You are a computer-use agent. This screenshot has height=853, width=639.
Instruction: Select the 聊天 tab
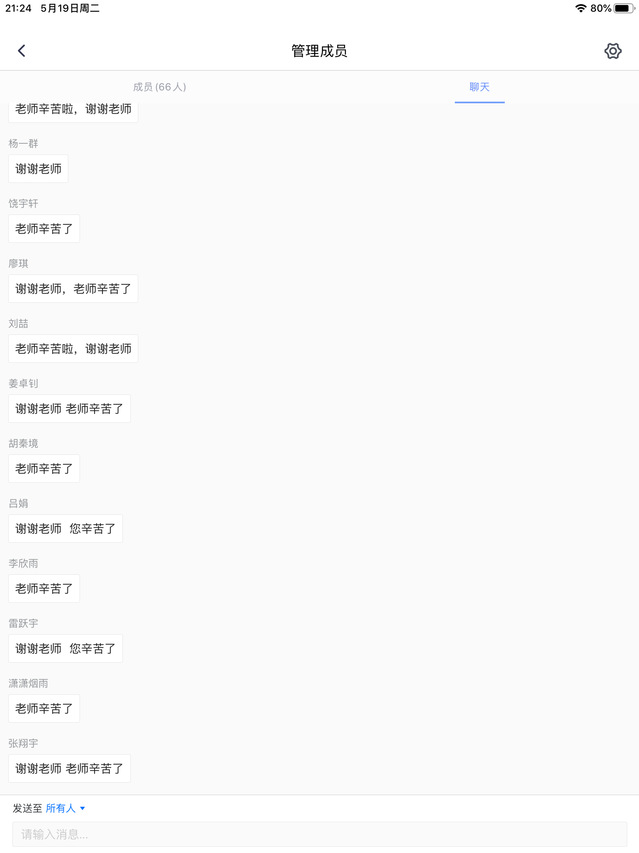coord(479,87)
